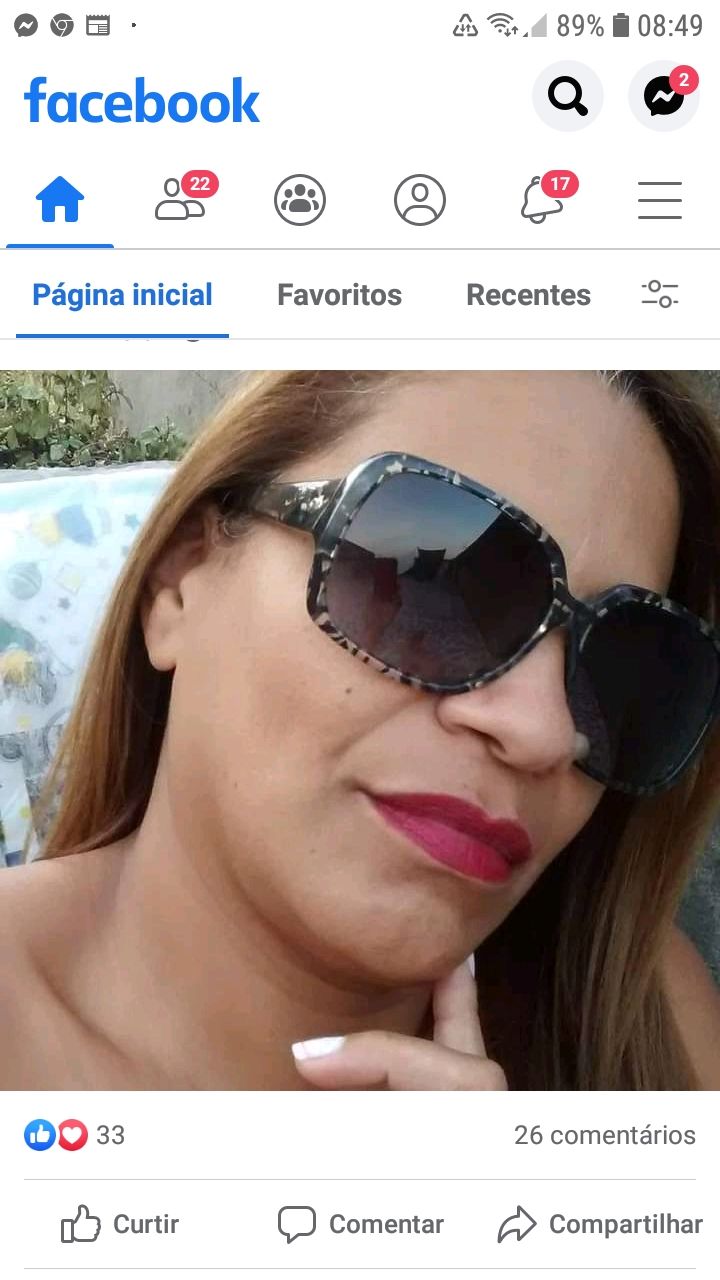View the 26 comentários
The image size is (720, 1280).
(604, 1135)
